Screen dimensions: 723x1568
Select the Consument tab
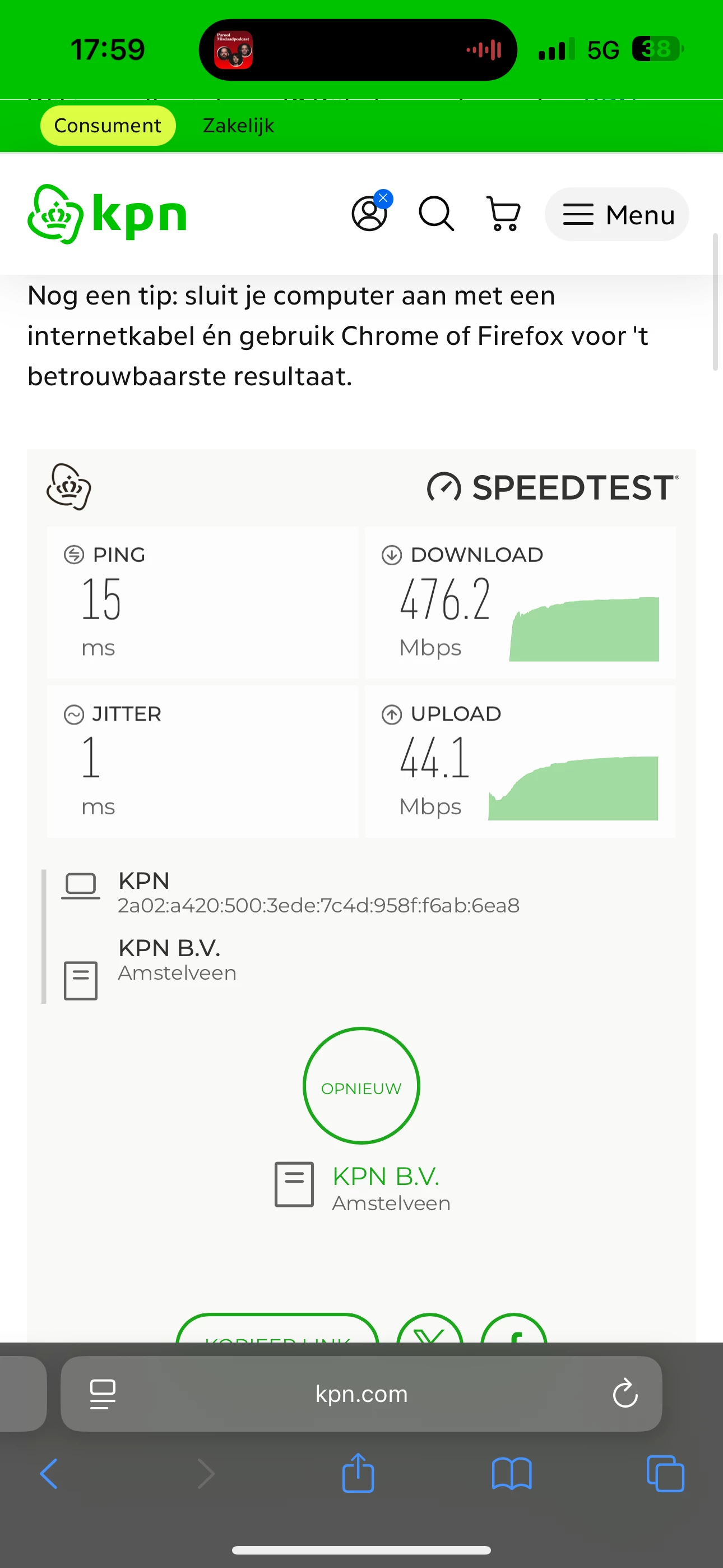[108, 126]
